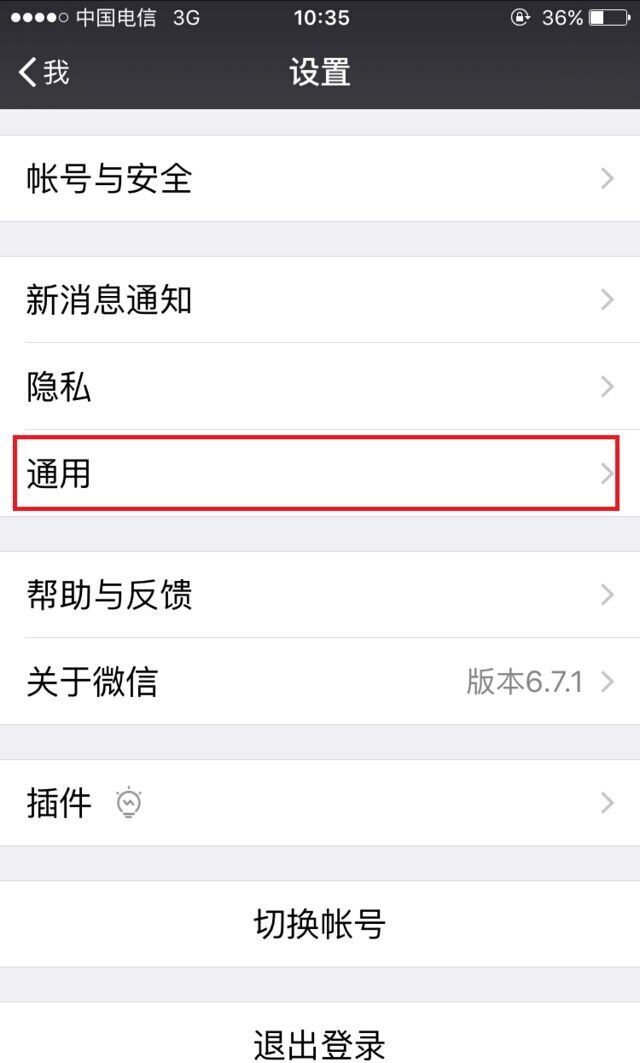The height and width of the screenshot is (1063, 640).
Task: Open 帮助与反馈
Action: point(320,595)
